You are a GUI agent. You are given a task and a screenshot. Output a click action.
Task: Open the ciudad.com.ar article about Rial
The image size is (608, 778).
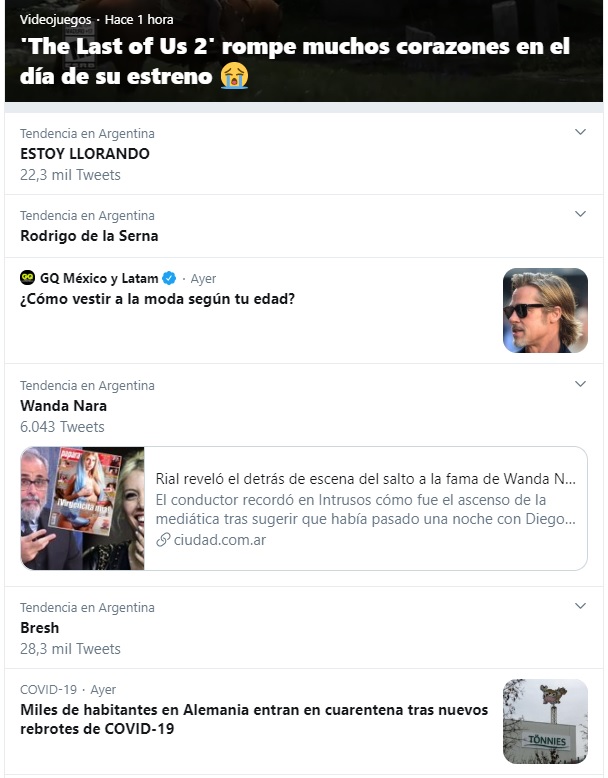365,508
